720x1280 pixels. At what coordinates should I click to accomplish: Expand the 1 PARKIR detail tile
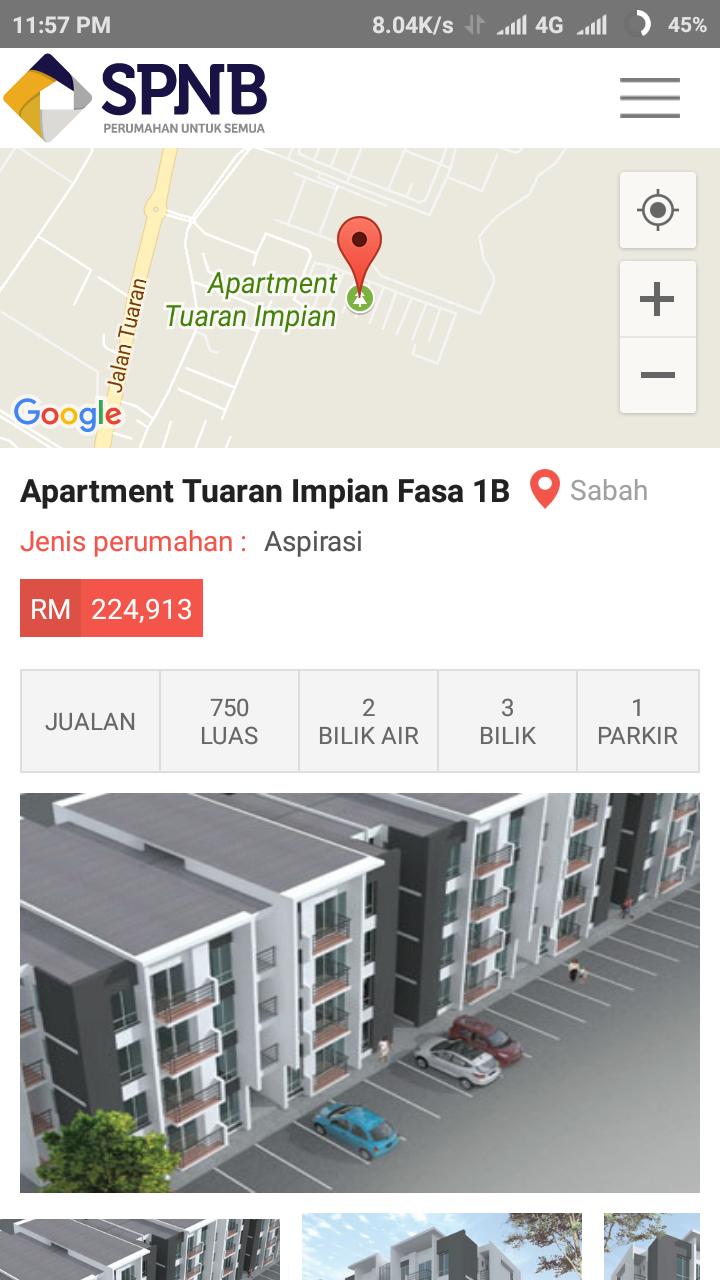pos(638,720)
